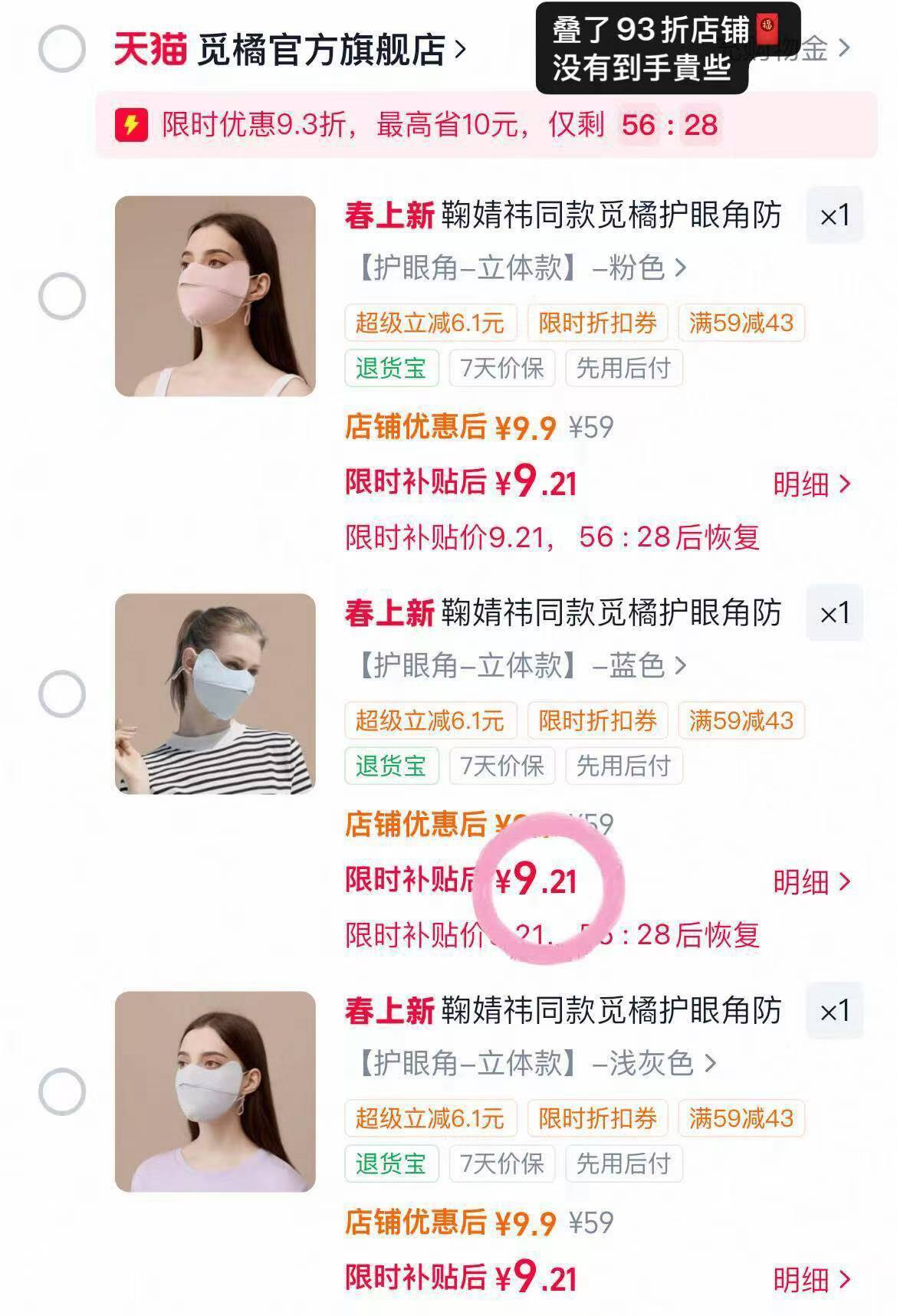The height and width of the screenshot is (1316, 897).
Task: Tap the ×1 quantity on the 蓝色 item
Action: [x=834, y=613]
